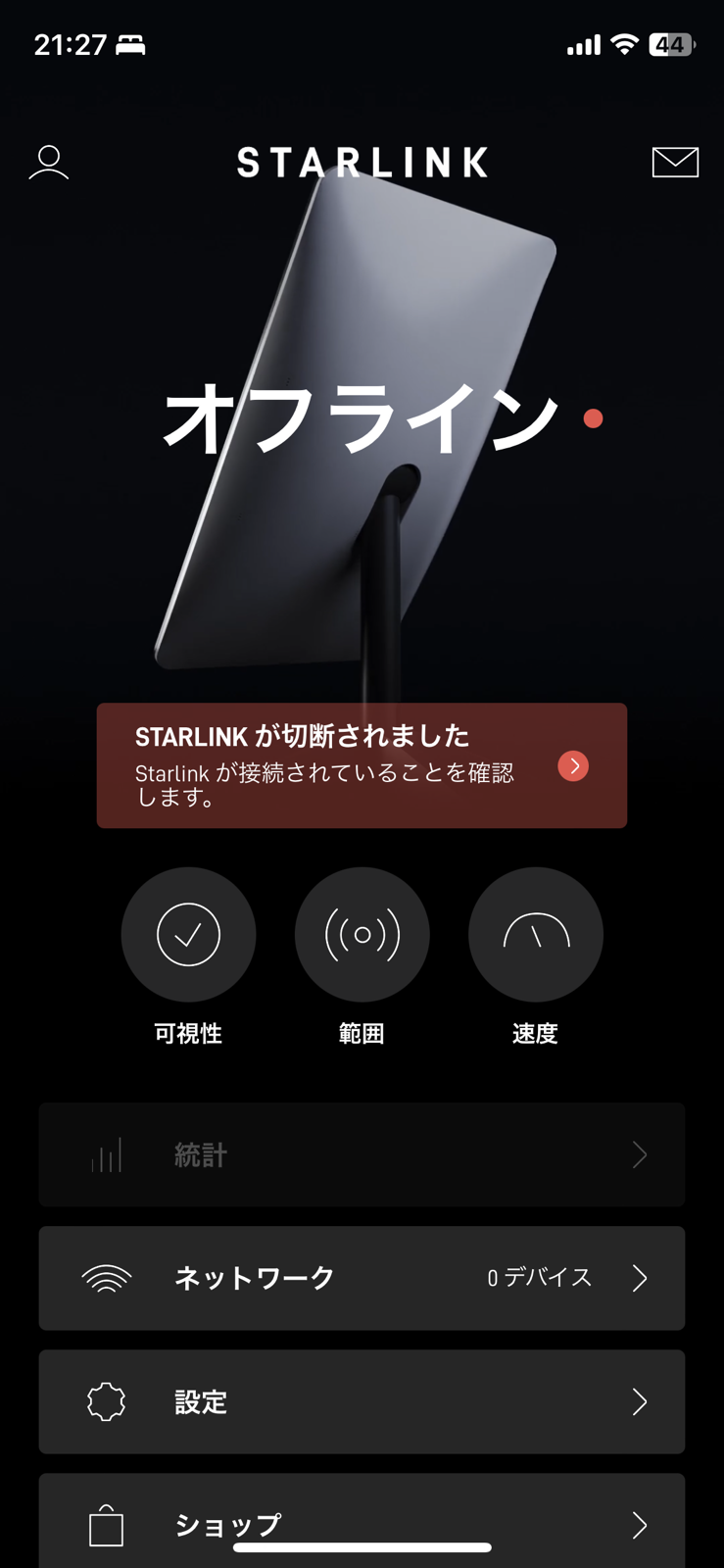Open the inbox envelope icon
Viewport: 724px width, 1568px height.
(x=675, y=163)
